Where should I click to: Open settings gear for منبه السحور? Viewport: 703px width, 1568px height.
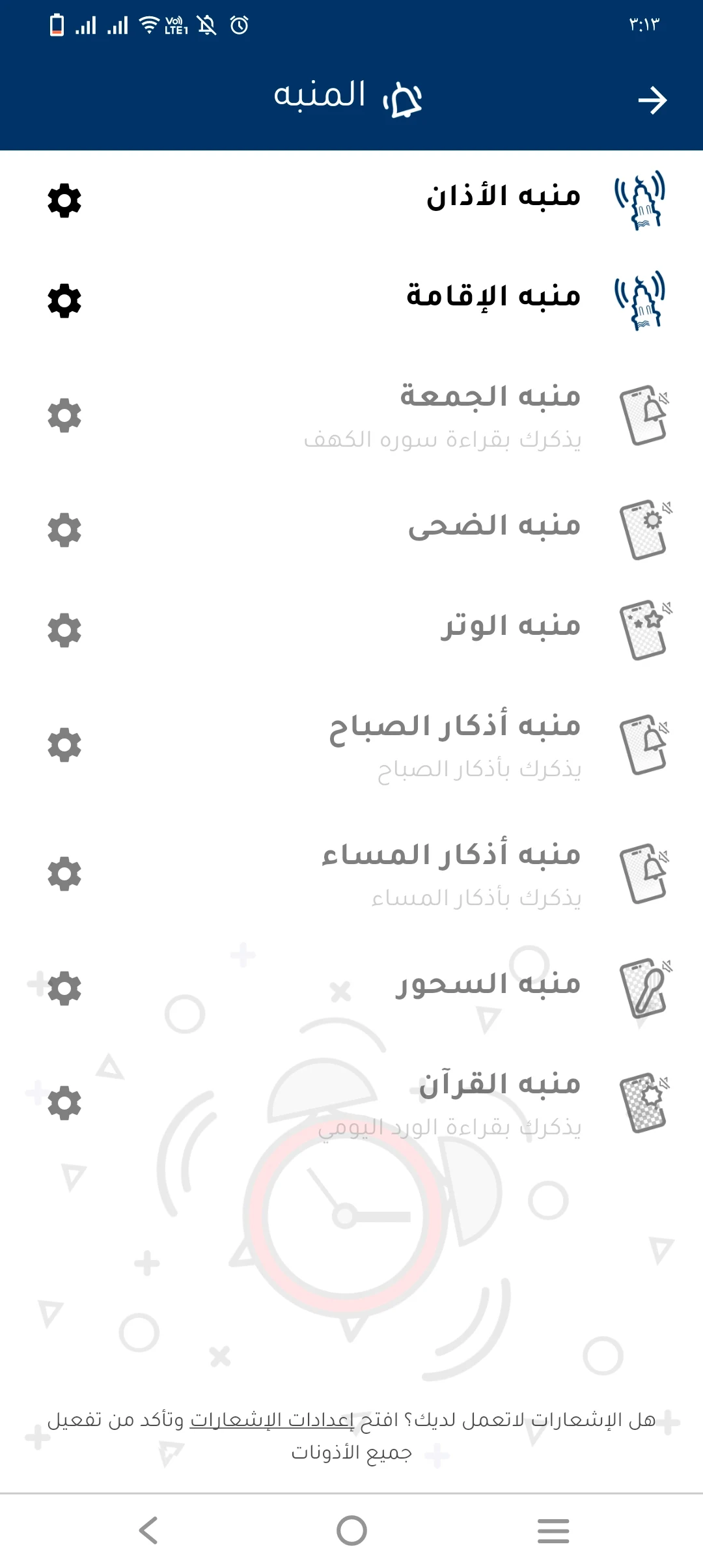pos(64,988)
